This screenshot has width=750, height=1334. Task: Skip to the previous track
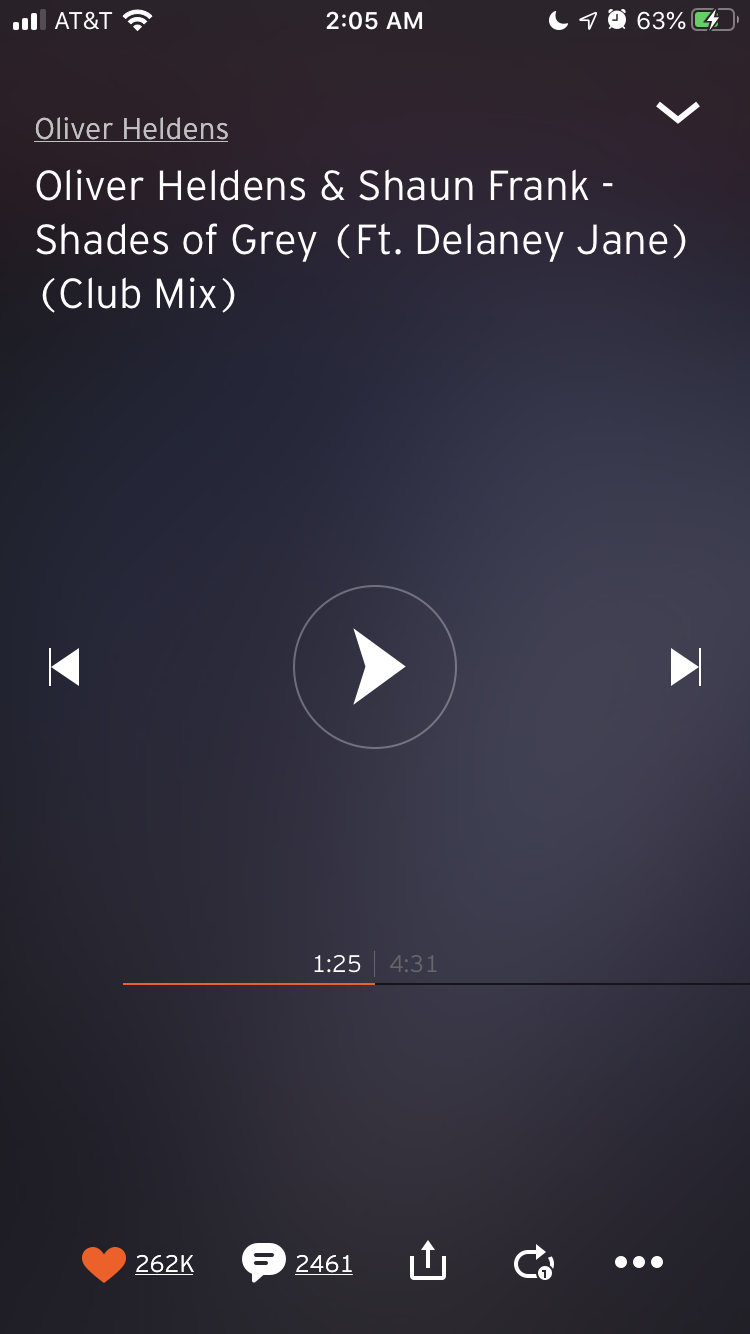65,667
